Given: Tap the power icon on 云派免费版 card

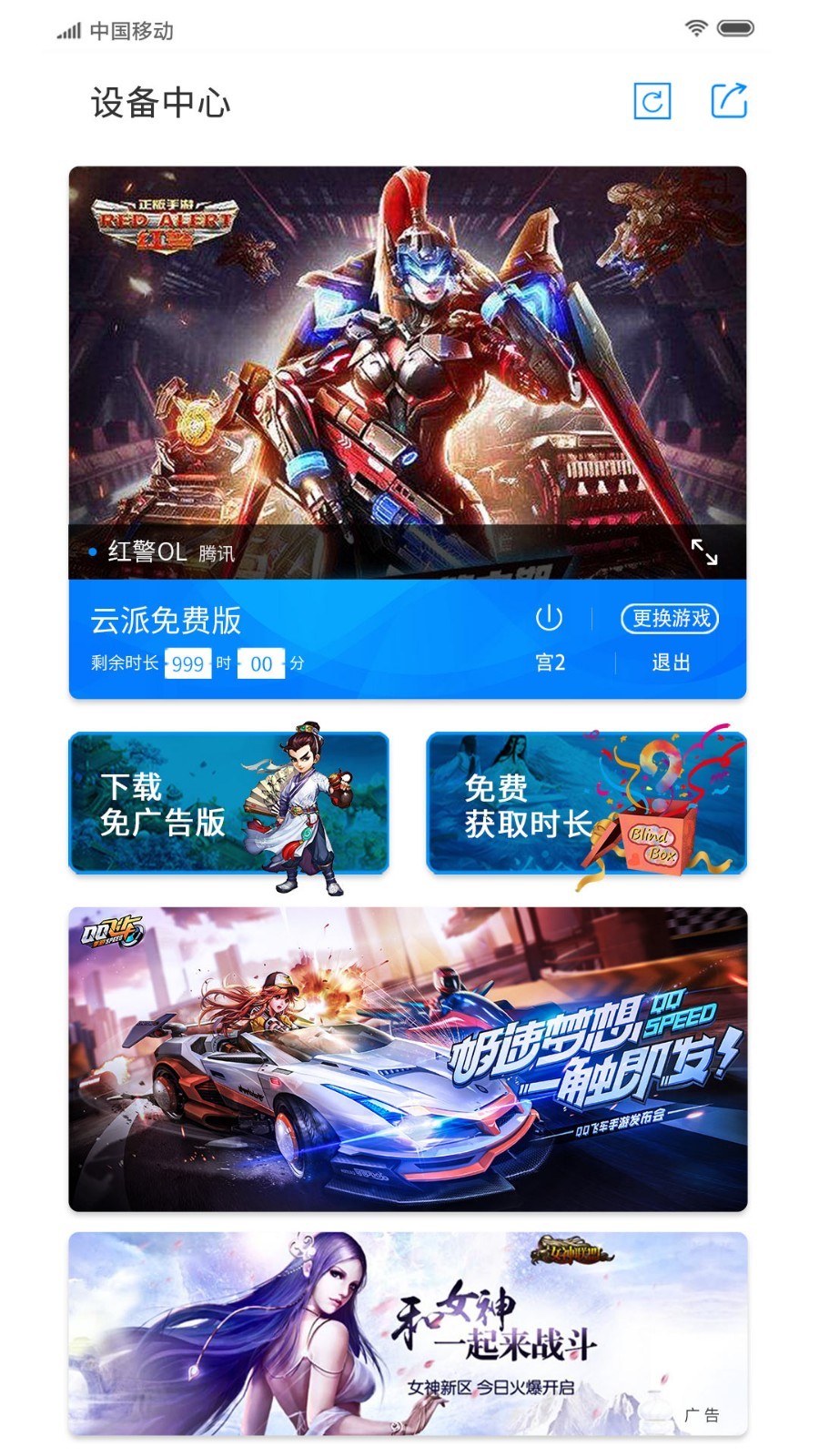Looking at the screenshot, I should [x=549, y=618].
